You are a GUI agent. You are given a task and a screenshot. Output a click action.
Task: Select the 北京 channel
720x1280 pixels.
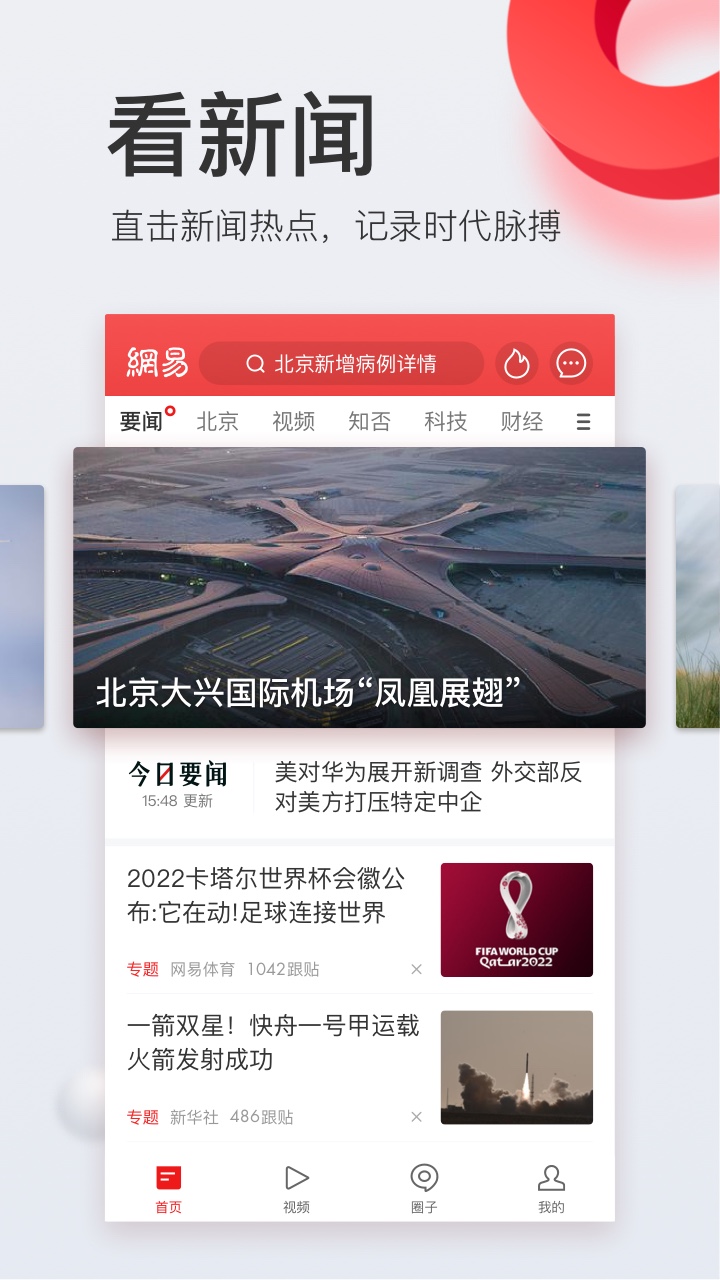(x=218, y=421)
